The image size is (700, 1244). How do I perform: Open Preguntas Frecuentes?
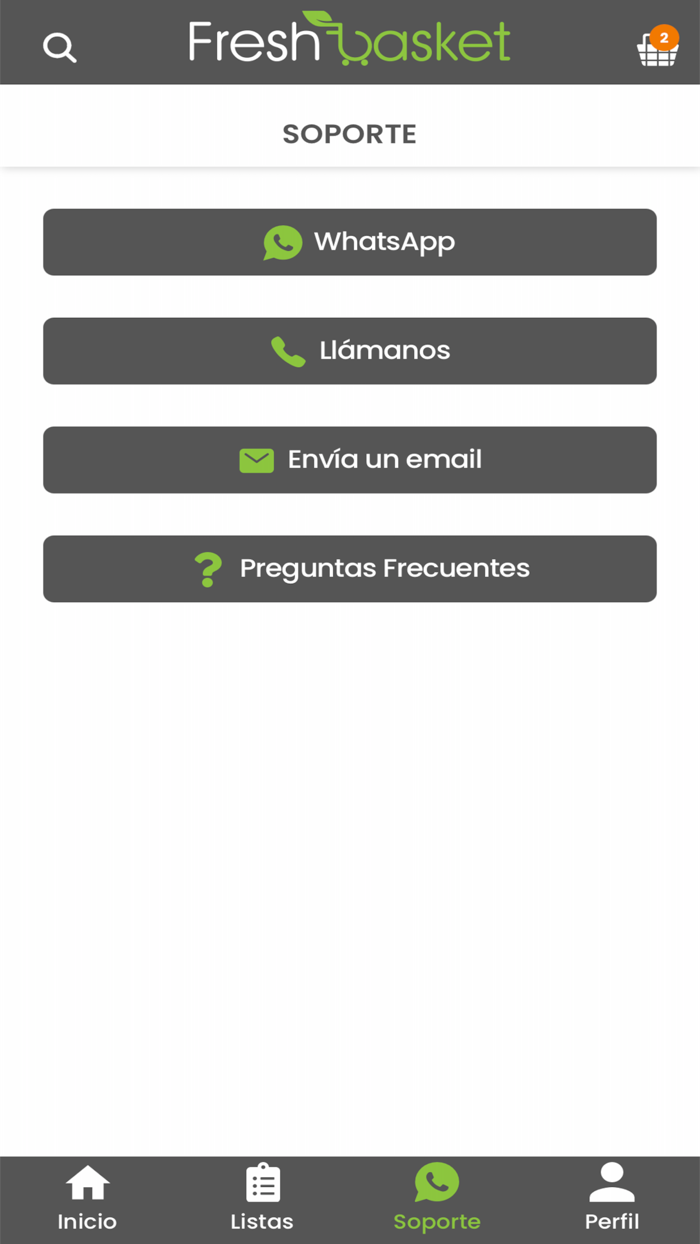350,569
